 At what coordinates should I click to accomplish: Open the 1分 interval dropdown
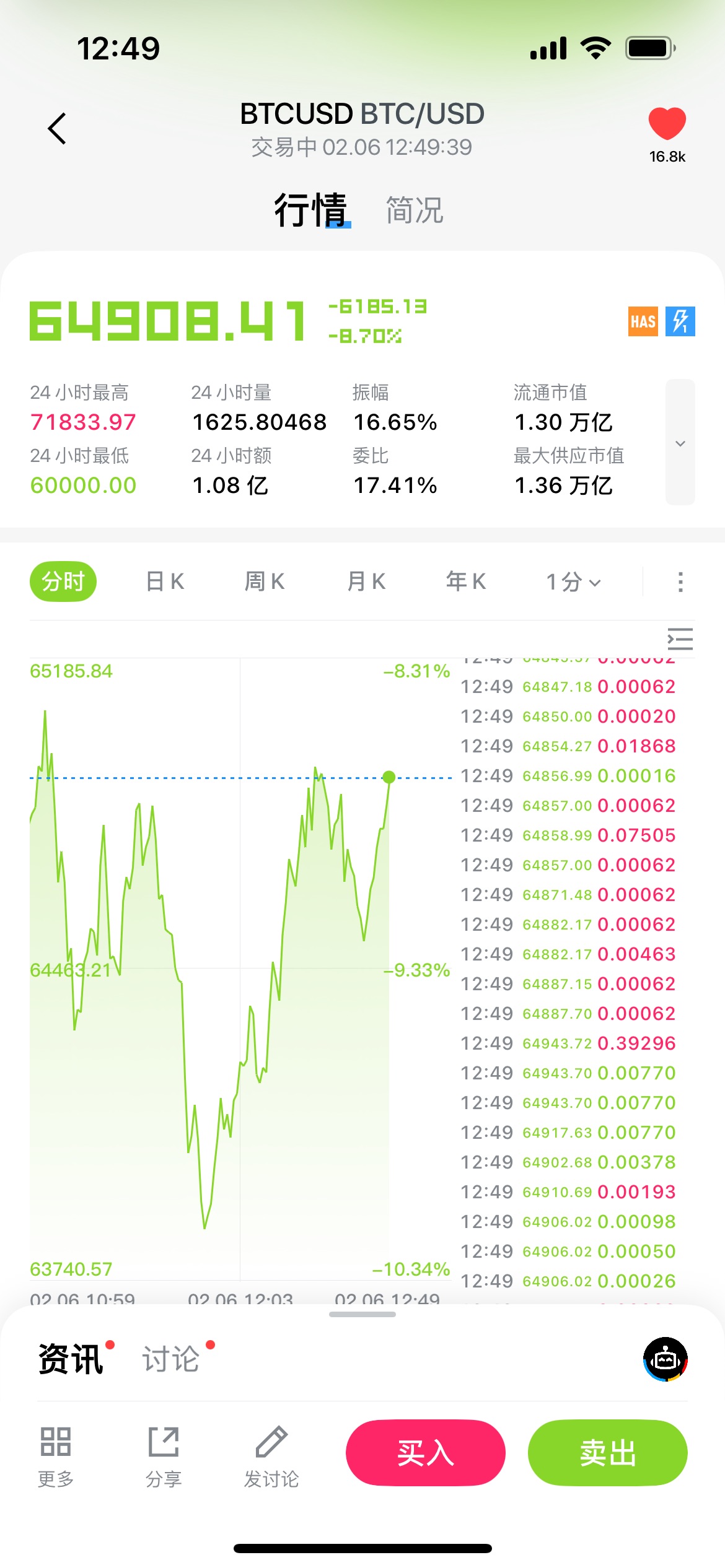tap(573, 582)
